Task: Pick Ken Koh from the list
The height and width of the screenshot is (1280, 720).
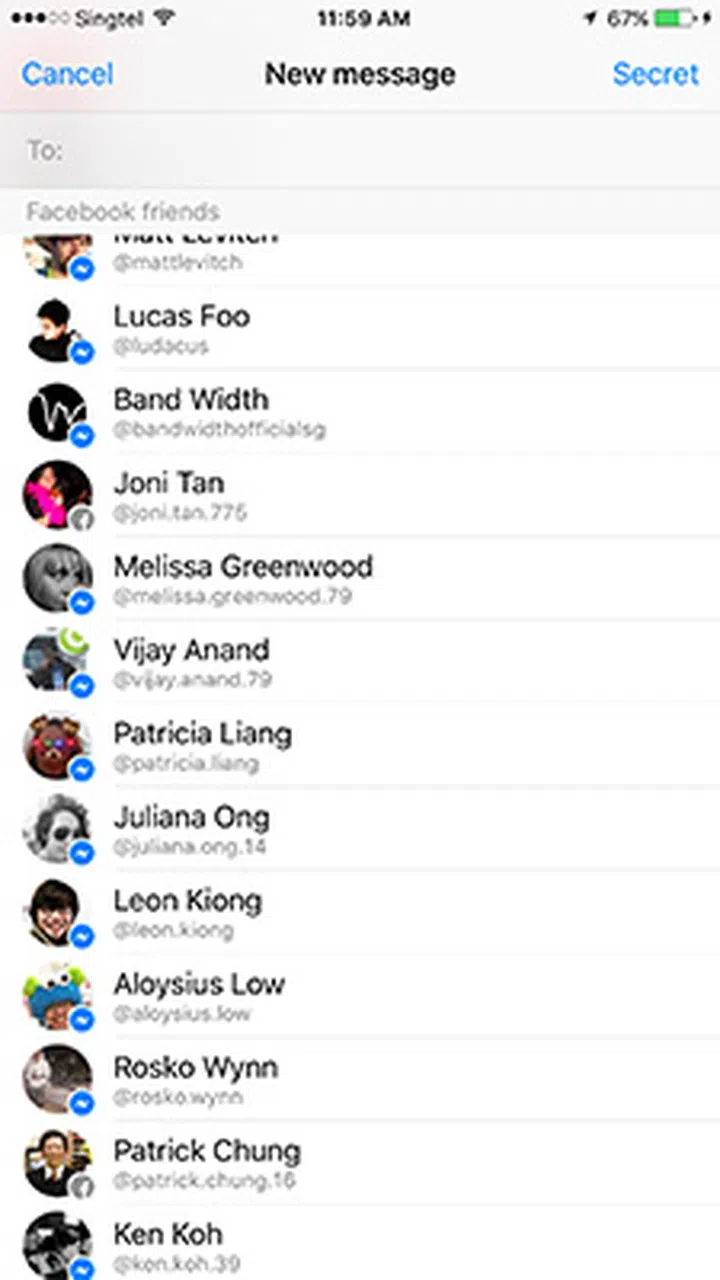Action: [x=168, y=1245]
